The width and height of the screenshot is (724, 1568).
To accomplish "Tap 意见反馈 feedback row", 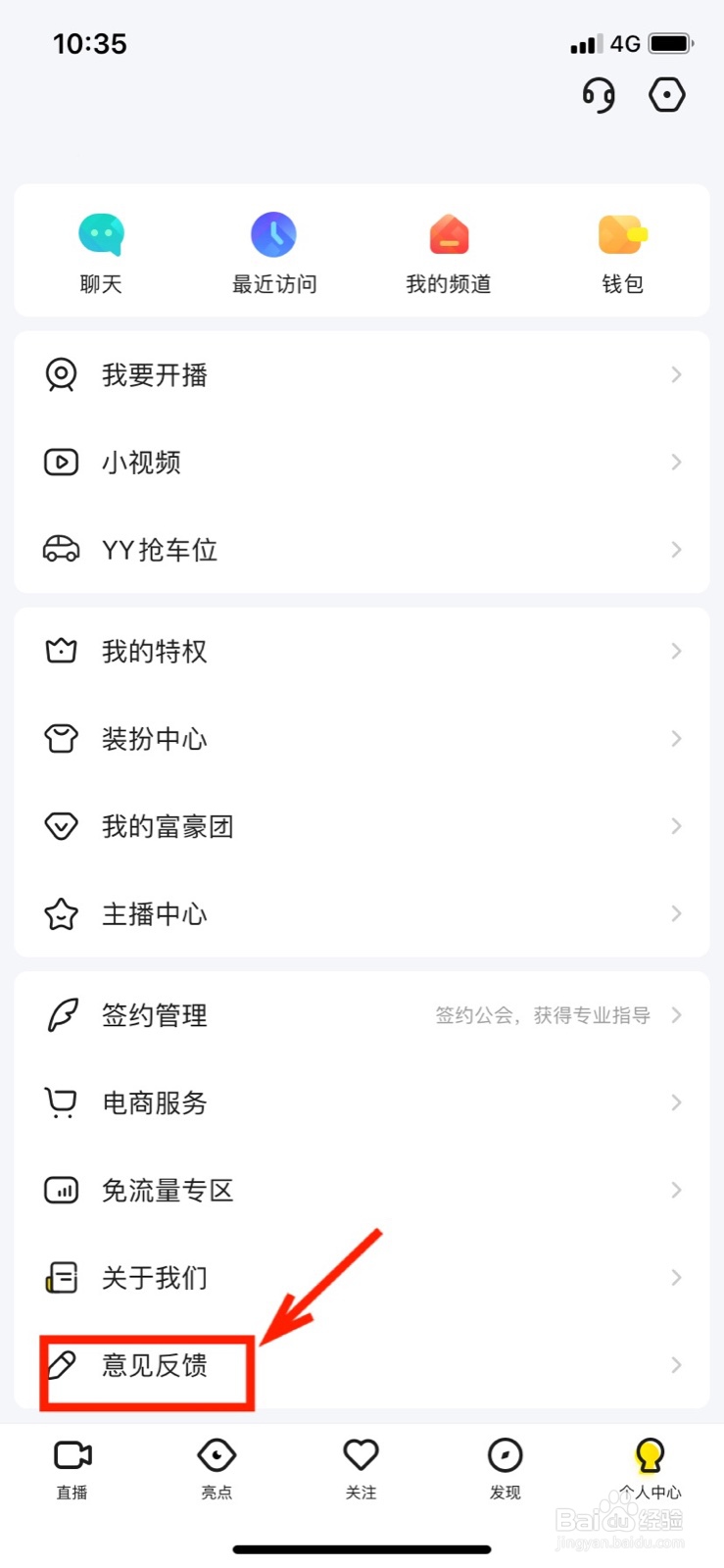I will (x=362, y=1365).
